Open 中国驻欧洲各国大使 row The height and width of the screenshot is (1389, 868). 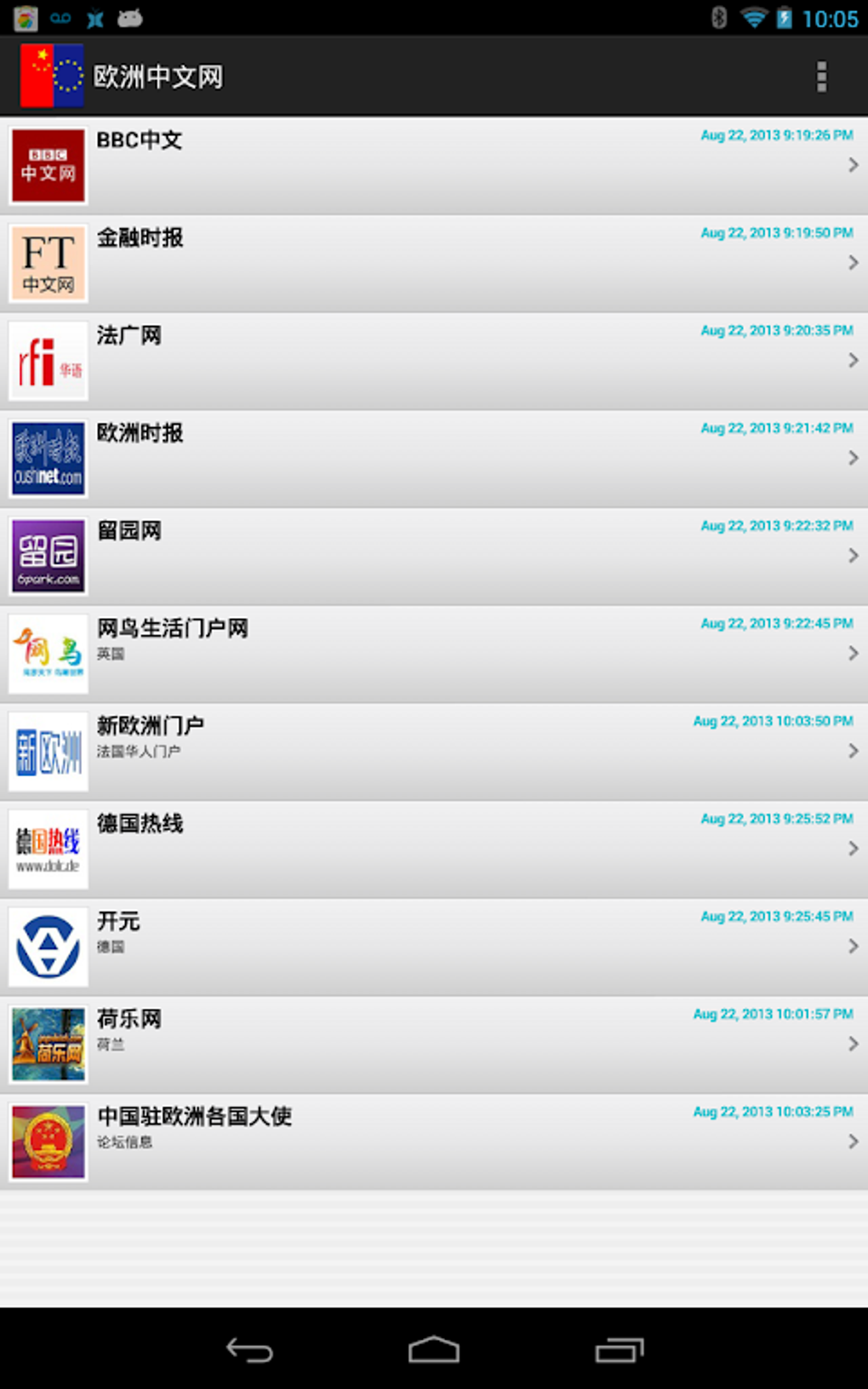pyautogui.click(x=434, y=1142)
